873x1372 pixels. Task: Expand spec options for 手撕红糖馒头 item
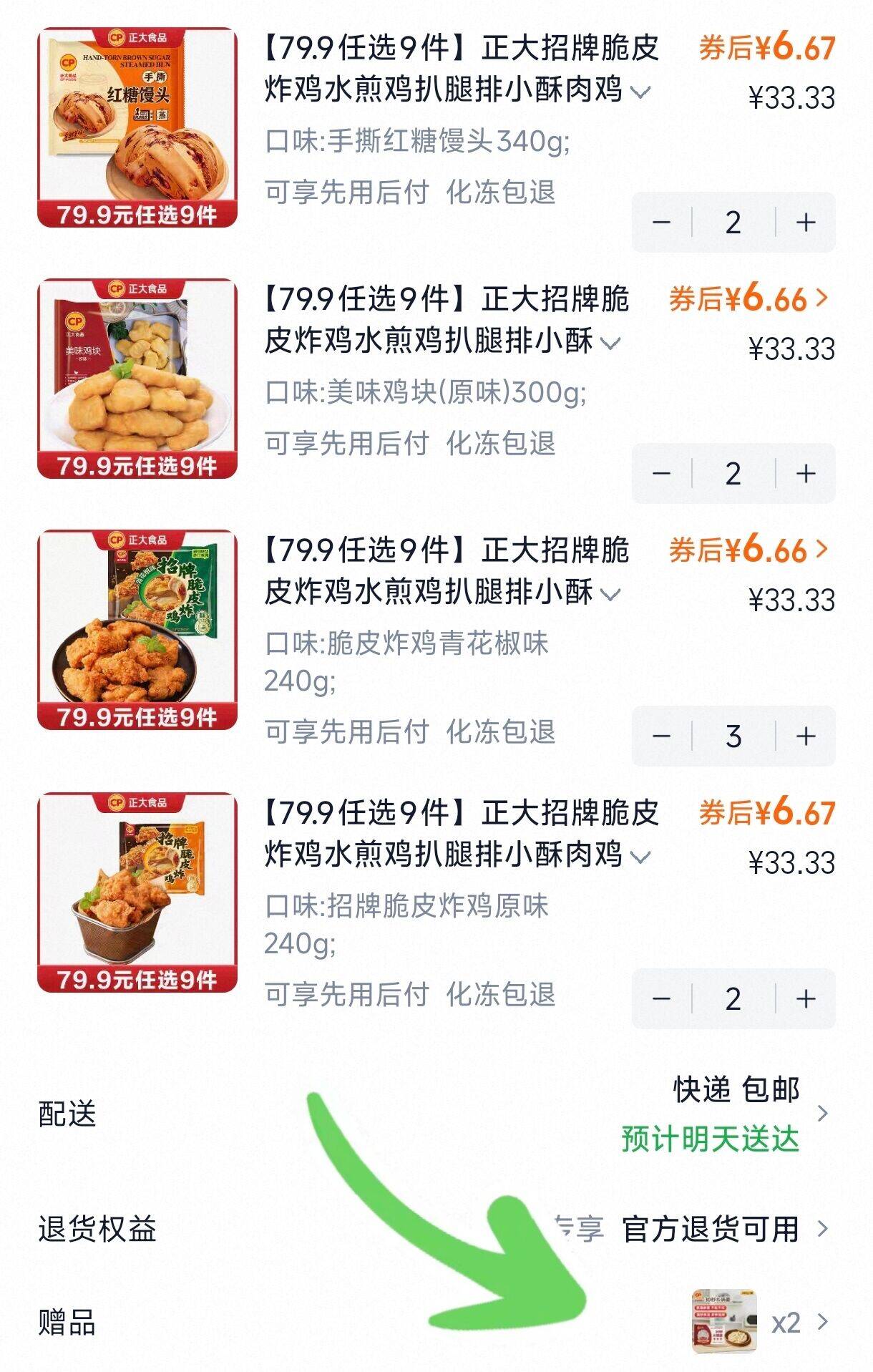(x=641, y=92)
